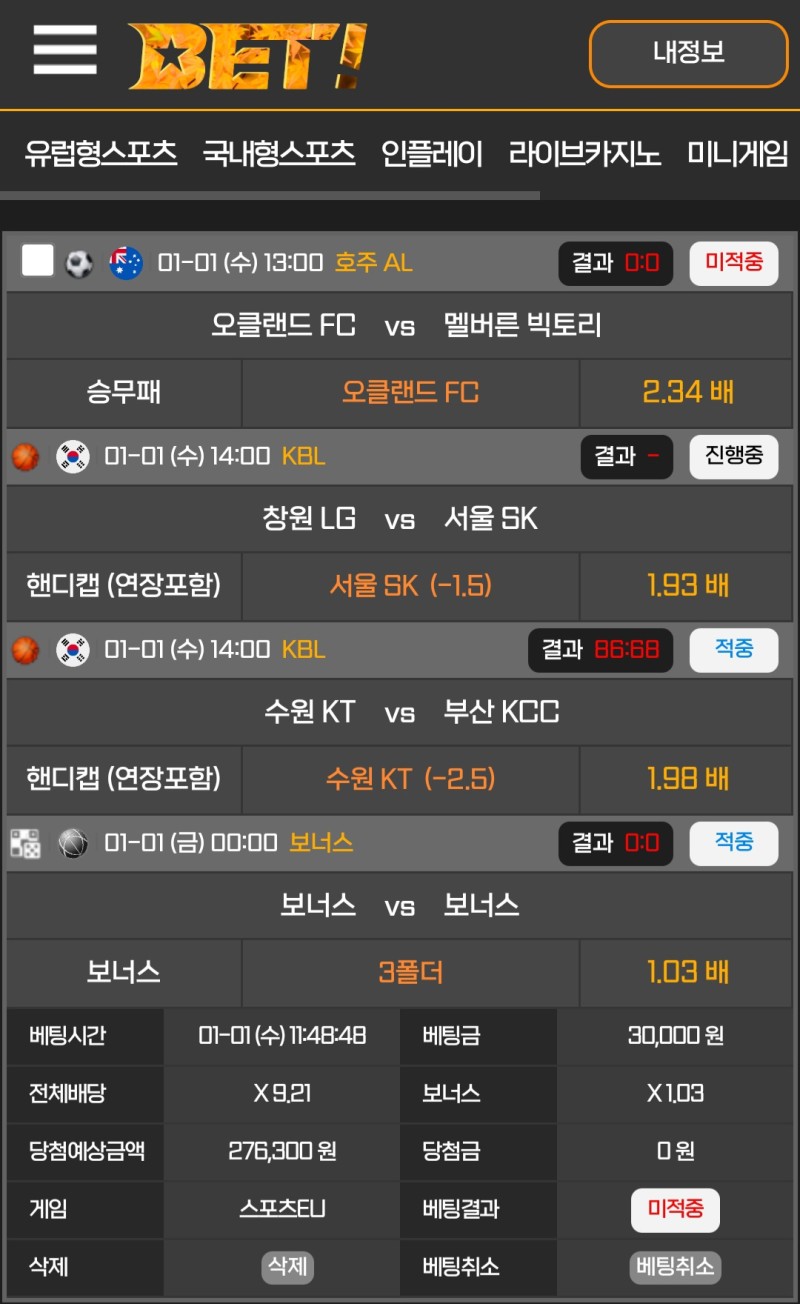The image size is (800, 1304).
Task: Open the 미니게임 tab
Action: [738, 154]
